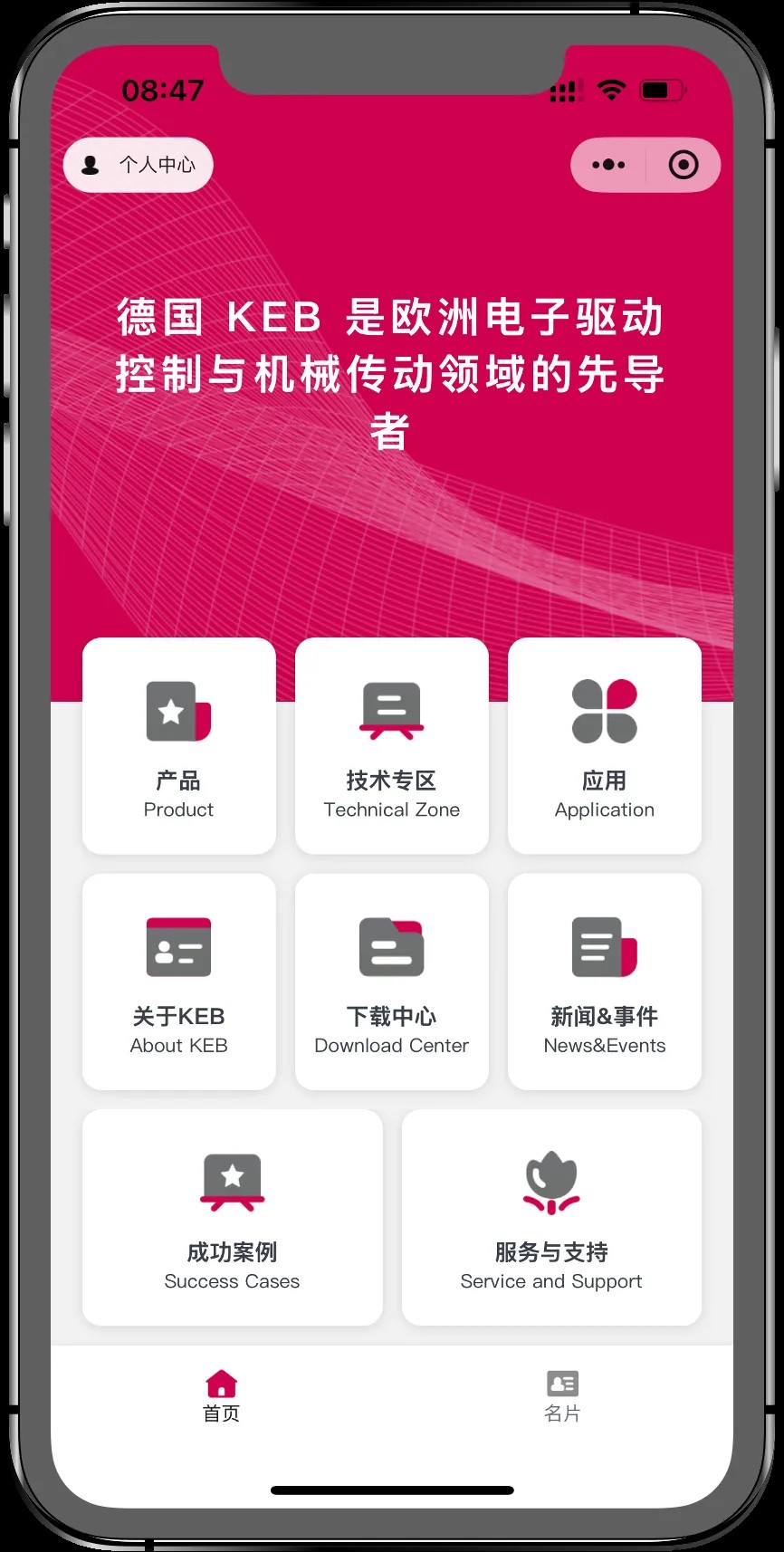Open the mini program more options menu
The height and width of the screenshot is (1552, 784).
[x=608, y=165]
